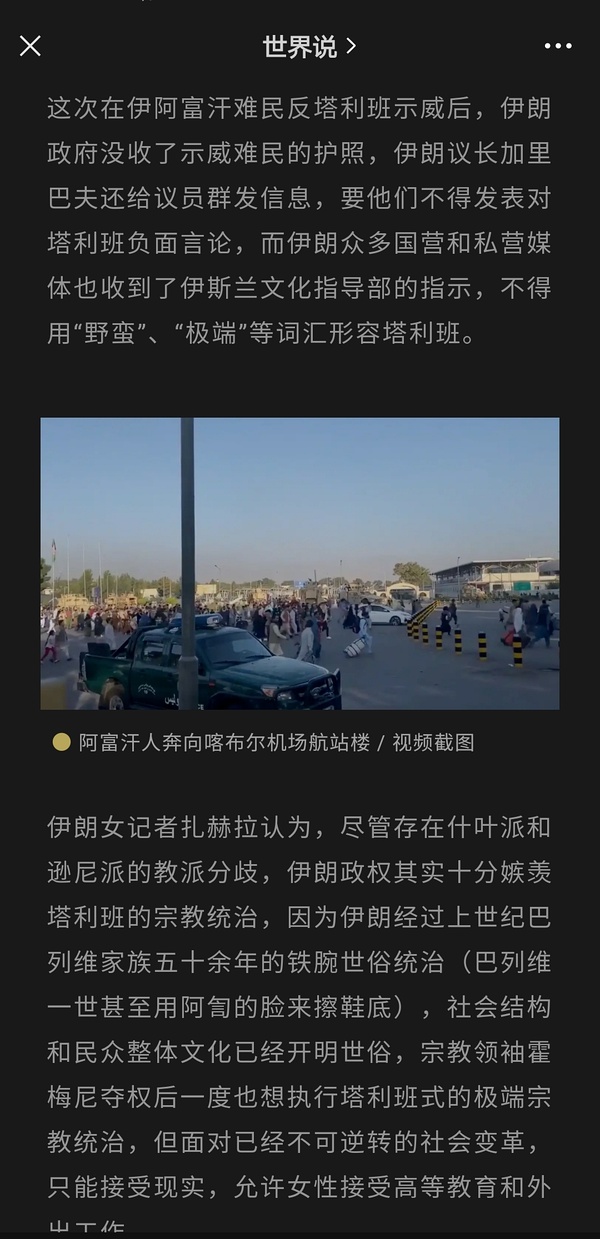The height and width of the screenshot is (1239, 600).
Task: Open the three-dot more options menu
Action: (557, 46)
